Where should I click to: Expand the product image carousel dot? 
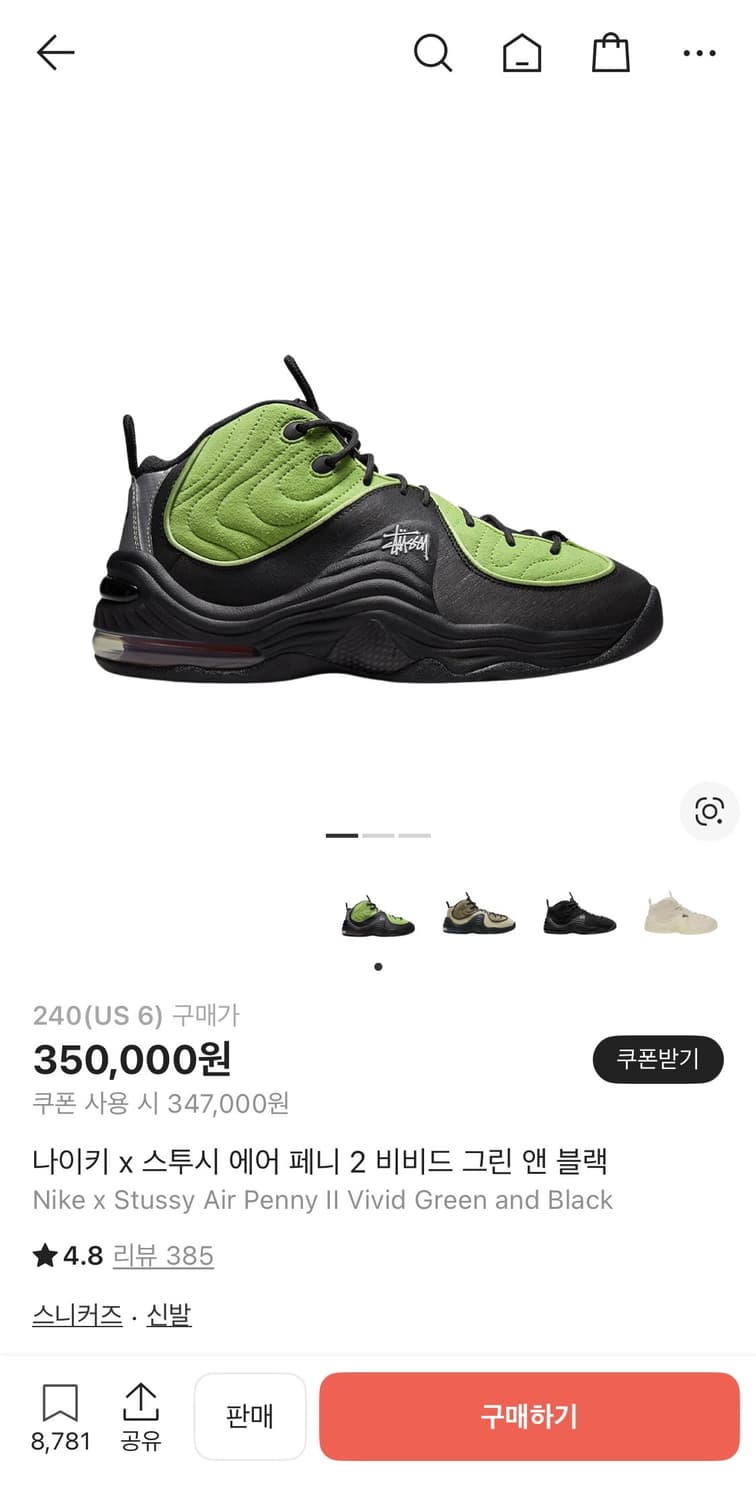[x=378, y=966]
